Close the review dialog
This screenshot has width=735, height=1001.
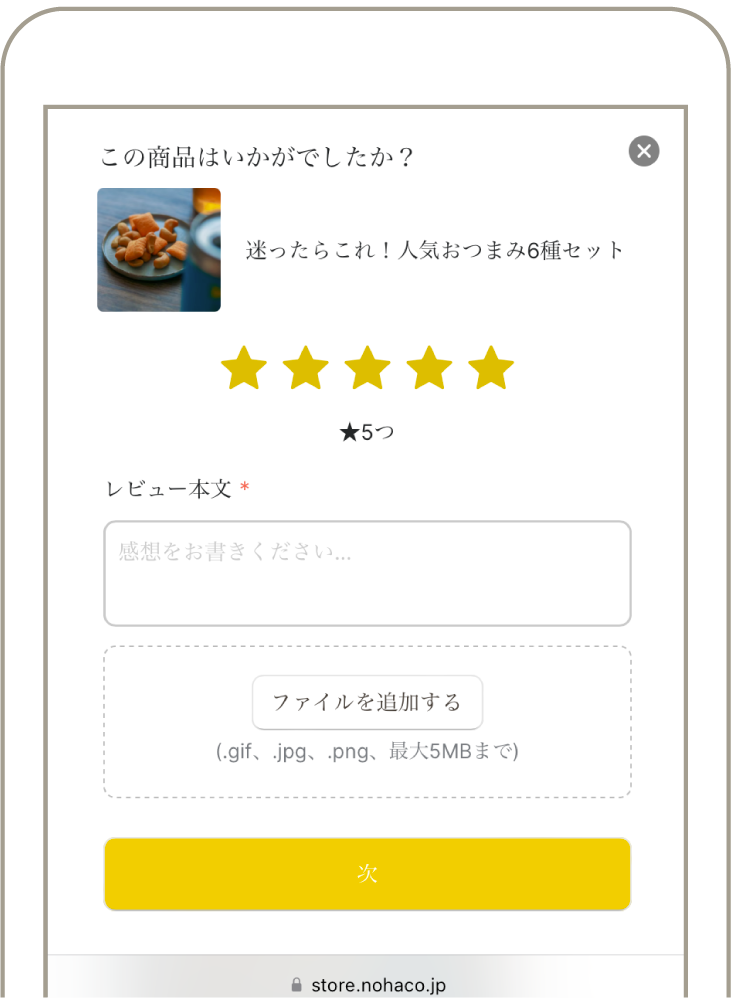[644, 151]
